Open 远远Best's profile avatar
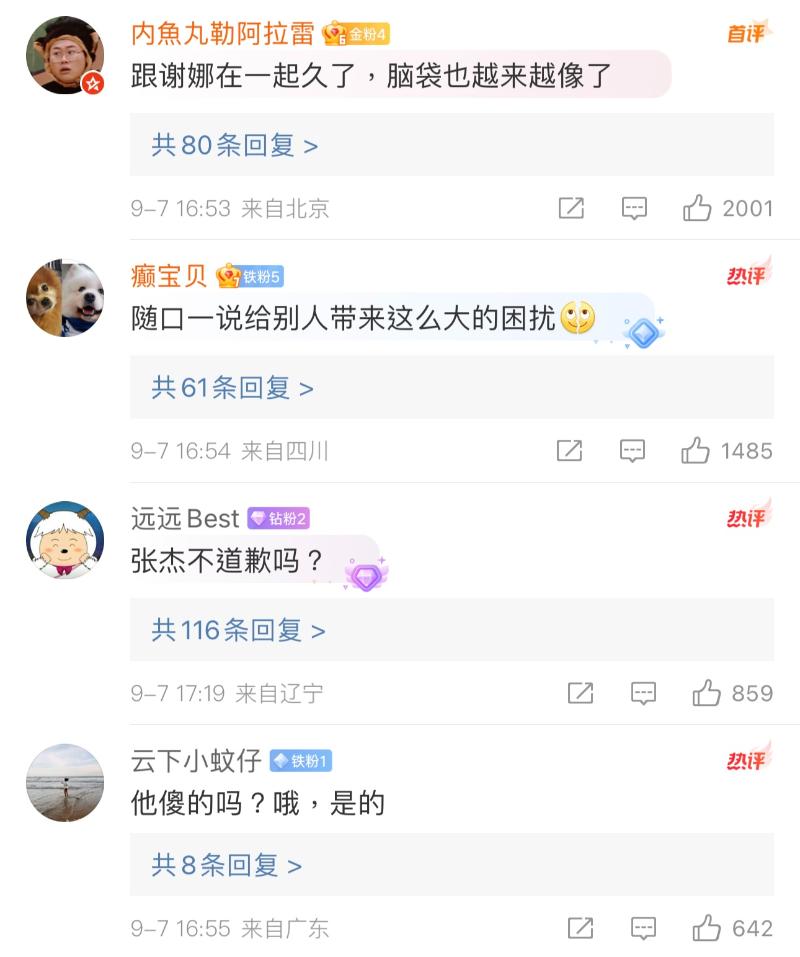 [x=65, y=540]
